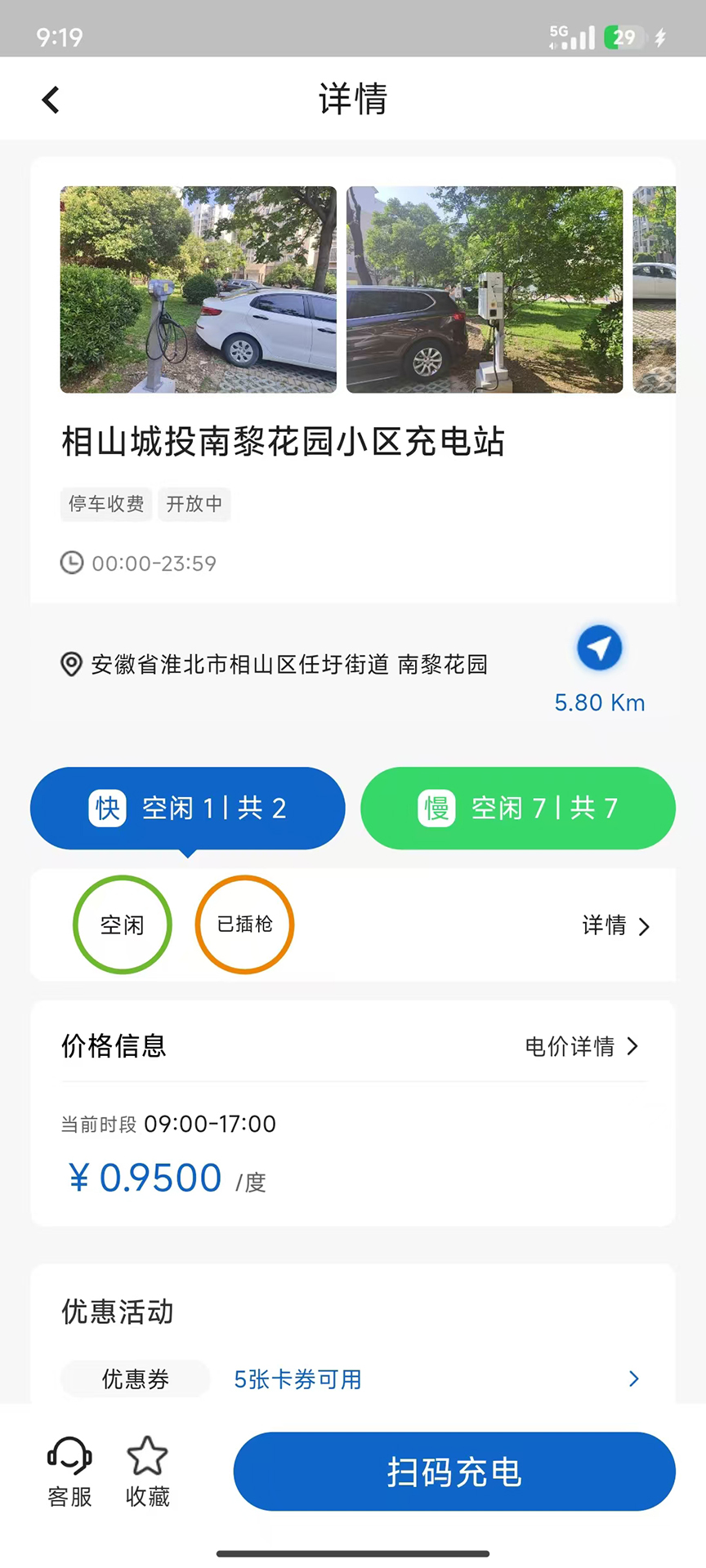This screenshot has height=1568, width=706.
Task: Favorite this station using the 收藏 star
Action: (148, 1455)
